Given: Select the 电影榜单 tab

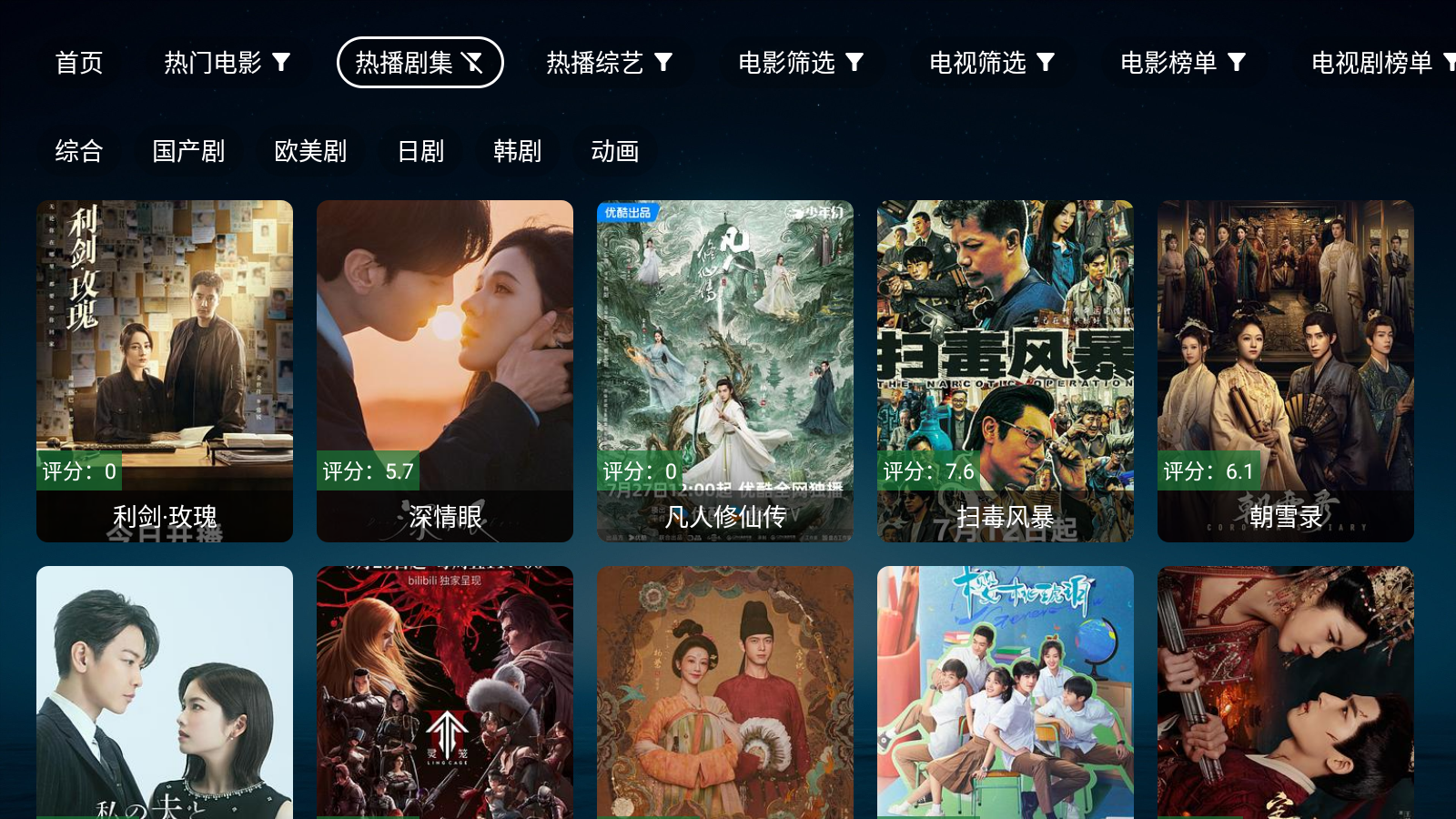Looking at the screenshot, I should click(1181, 63).
